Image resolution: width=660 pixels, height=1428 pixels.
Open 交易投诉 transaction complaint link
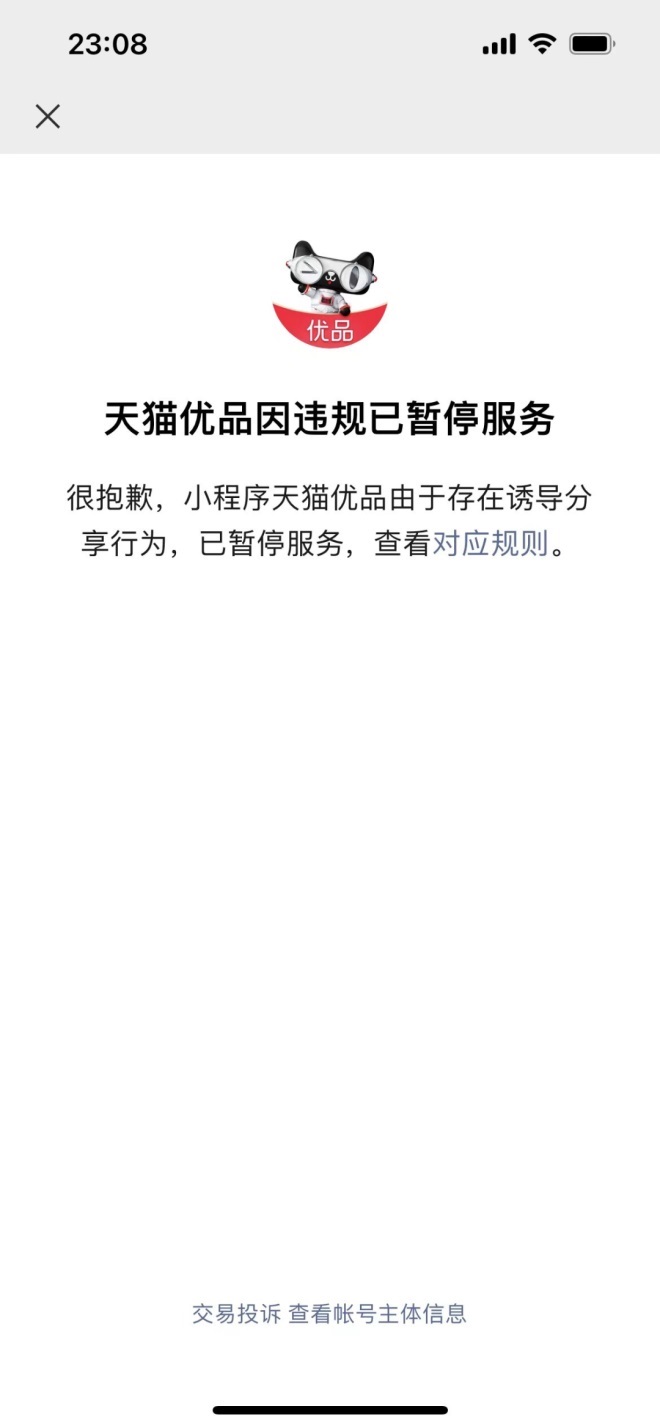tap(236, 1313)
